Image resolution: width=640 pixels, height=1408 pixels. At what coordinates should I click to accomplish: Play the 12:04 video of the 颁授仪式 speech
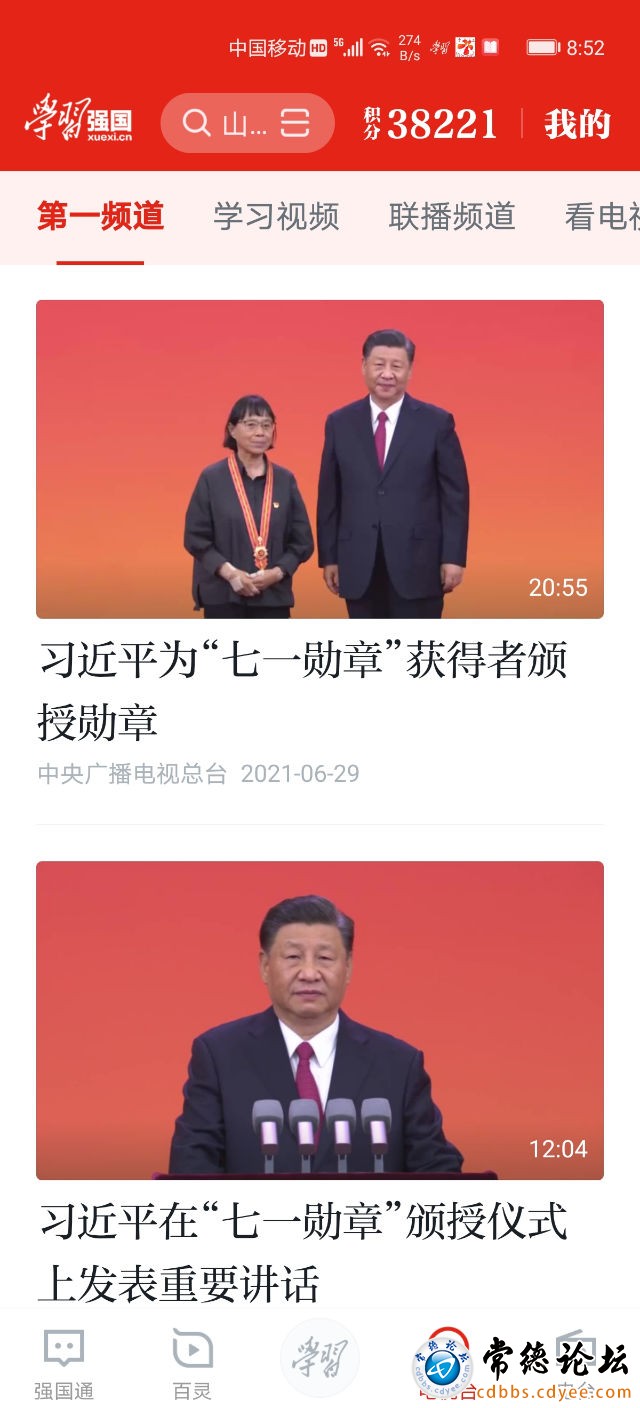320,1020
